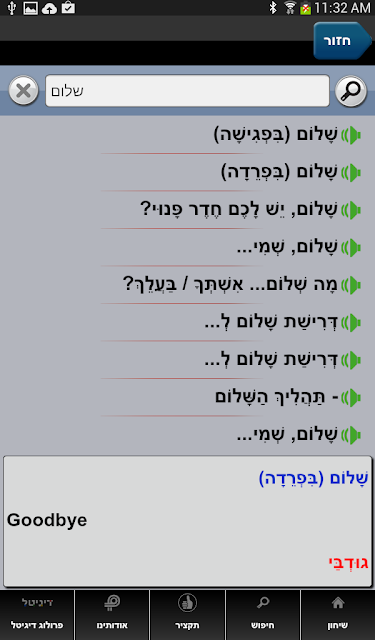Screen dimensions: 375x640
Task: Switch to the חיפוש tab
Action: (263, 615)
